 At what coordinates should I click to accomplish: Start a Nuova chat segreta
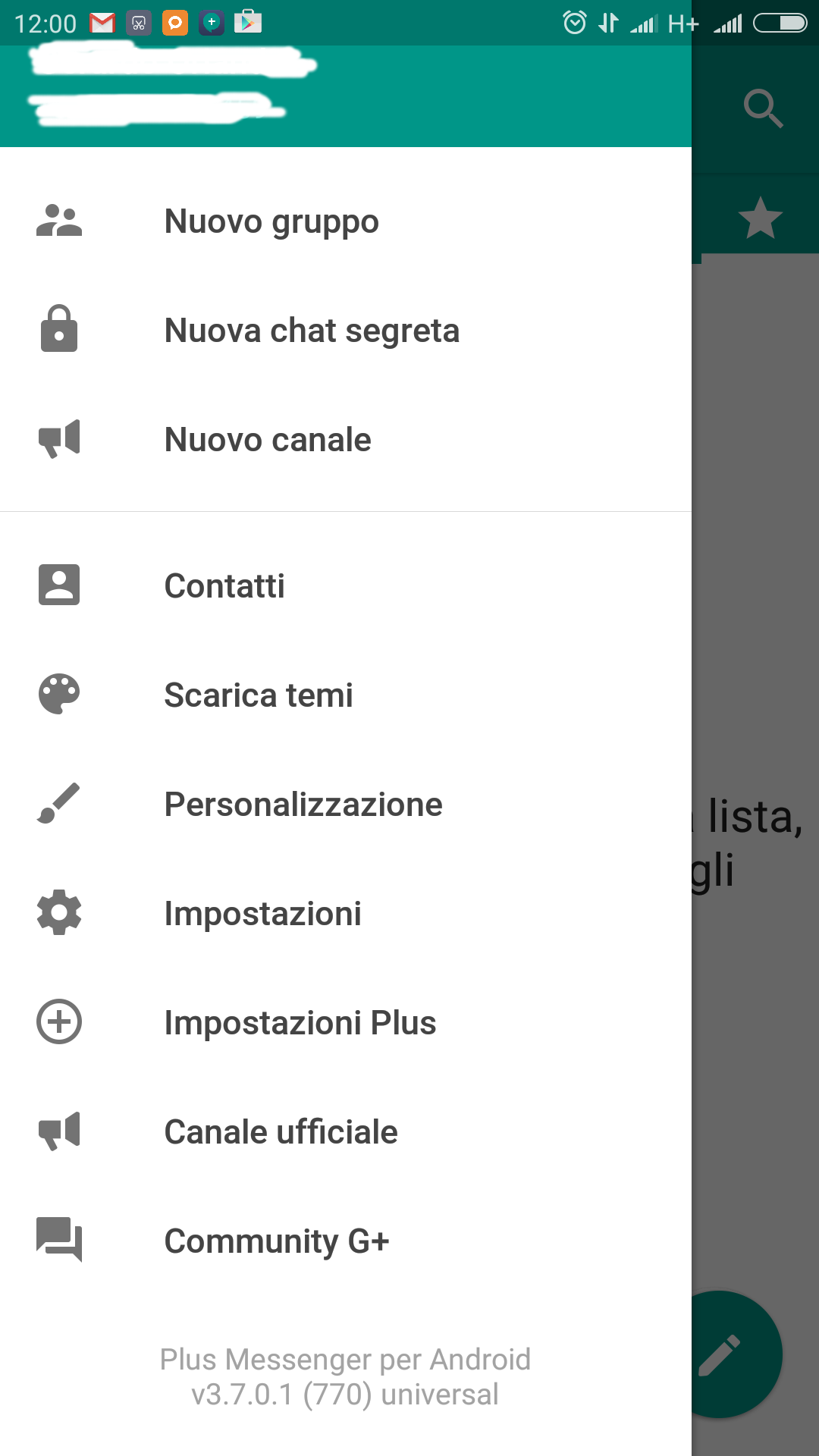pyautogui.click(x=346, y=331)
